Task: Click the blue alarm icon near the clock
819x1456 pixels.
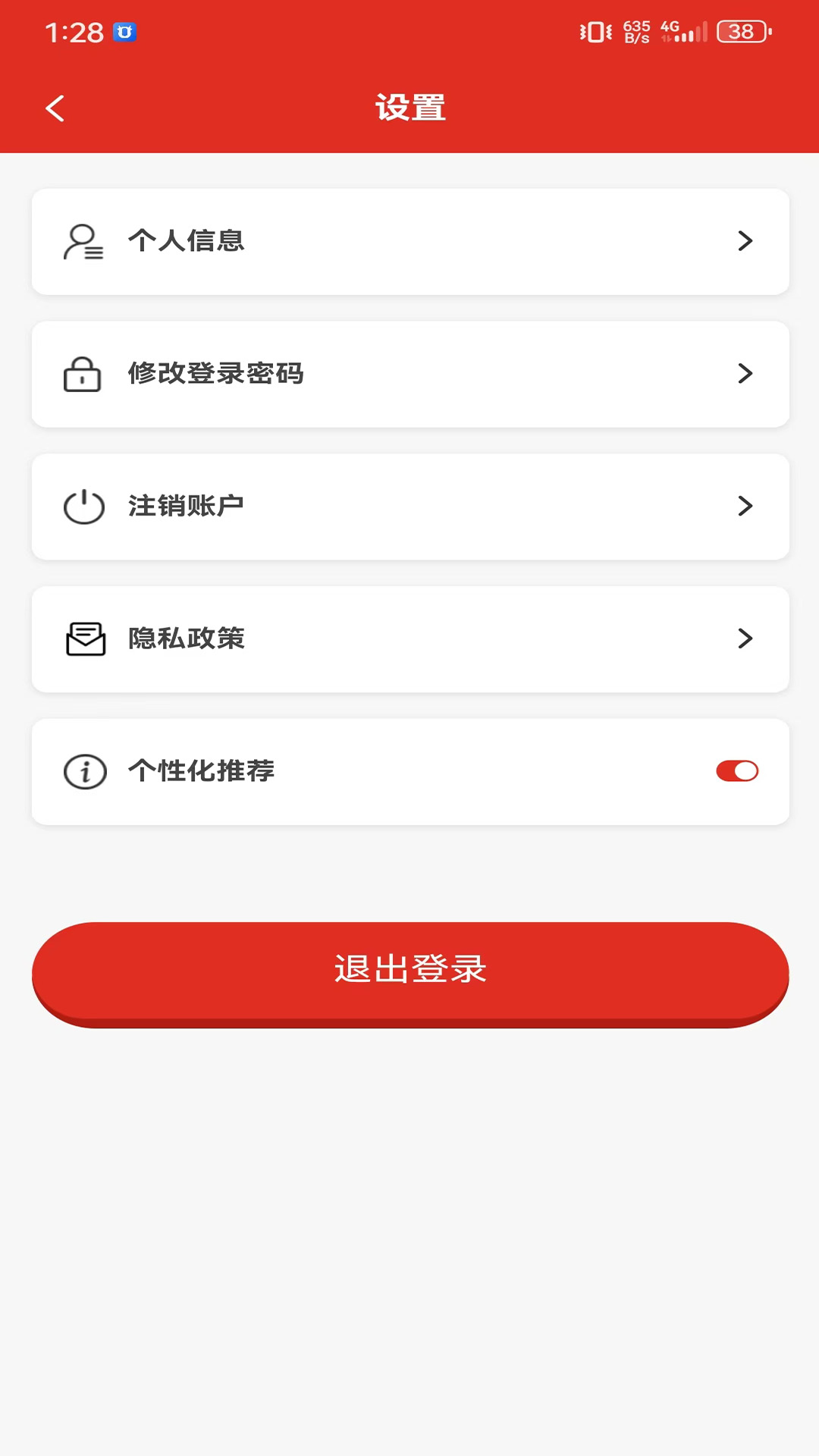Action: coord(124,32)
